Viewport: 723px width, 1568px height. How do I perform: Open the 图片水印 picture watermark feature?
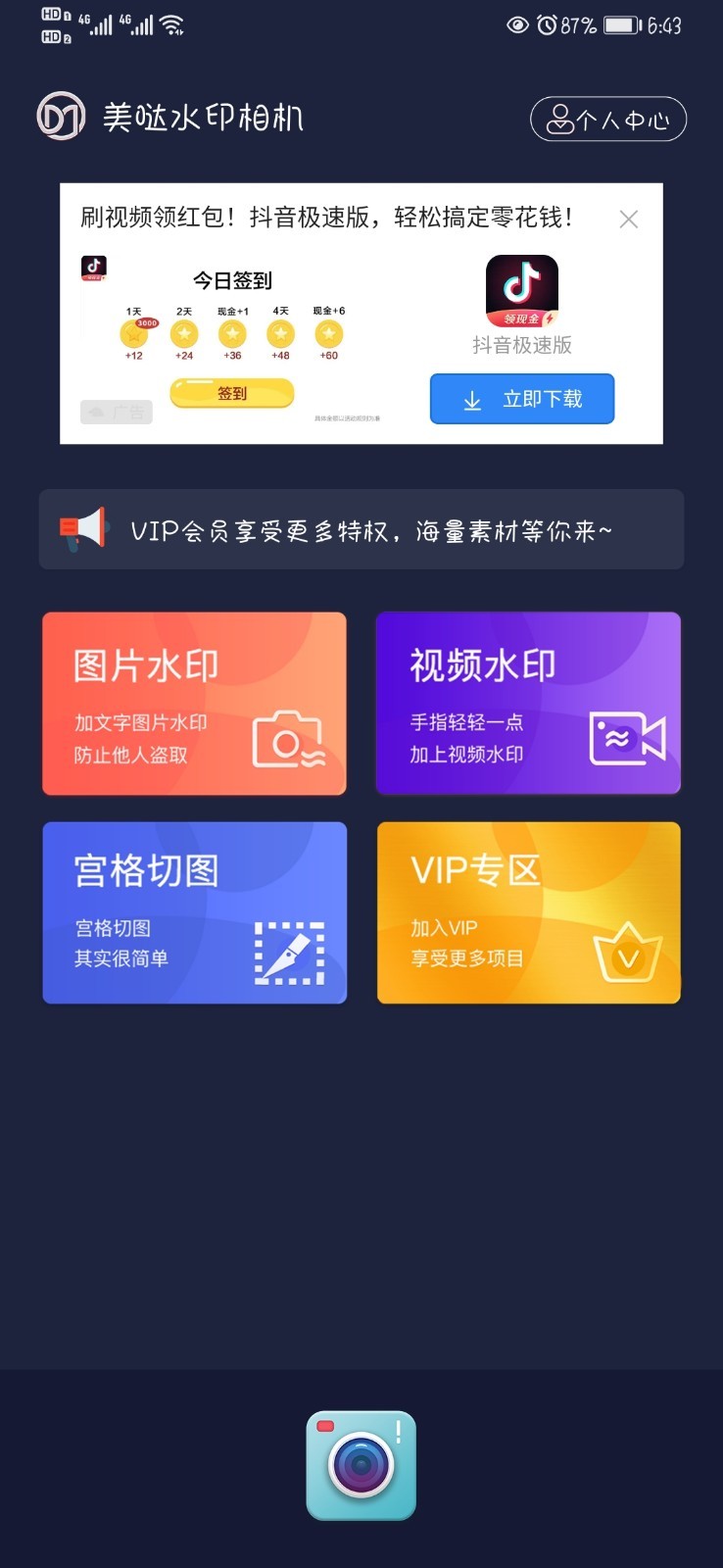tap(193, 703)
